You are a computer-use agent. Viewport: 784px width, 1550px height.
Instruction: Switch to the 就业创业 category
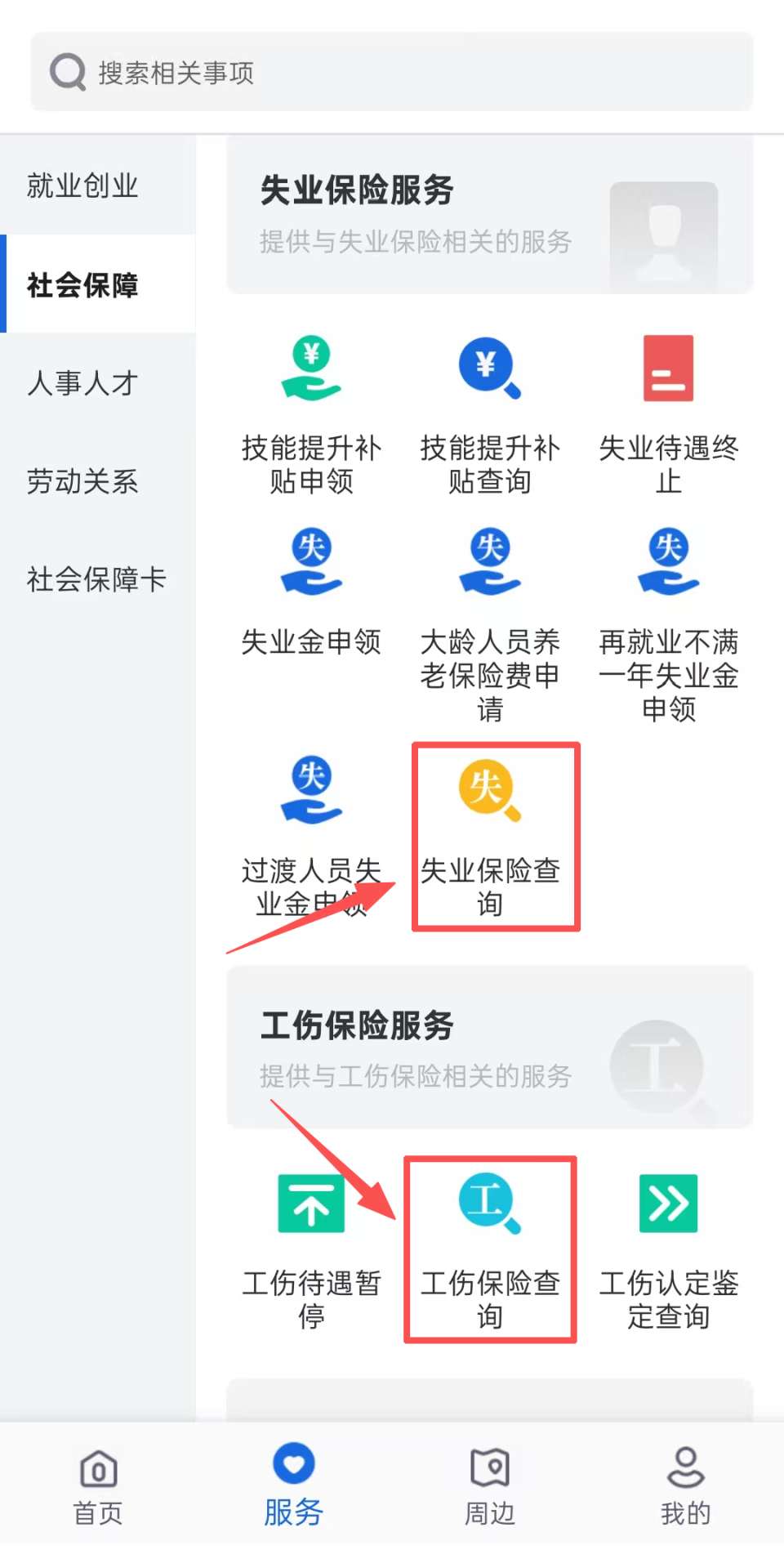point(82,186)
